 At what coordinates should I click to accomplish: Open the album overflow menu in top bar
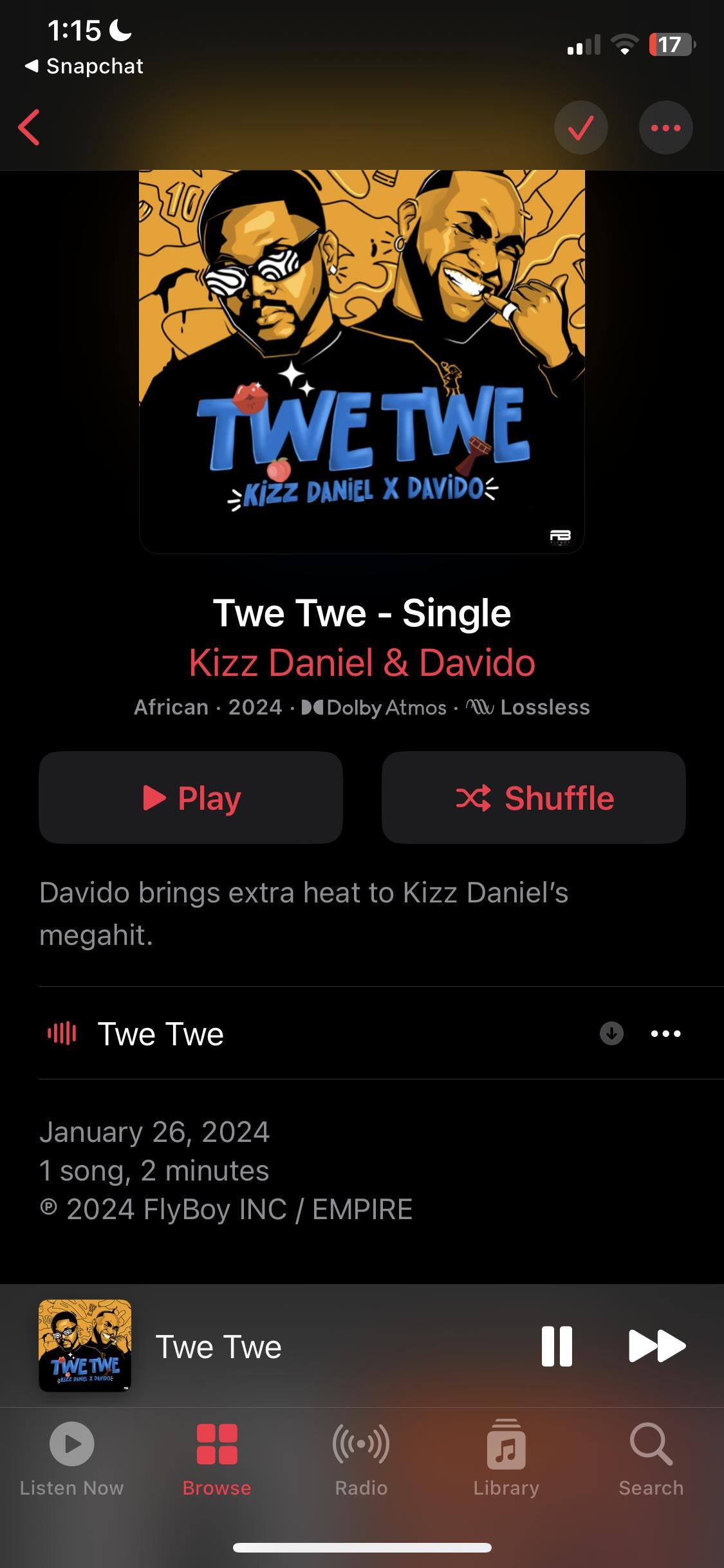click(x=665, y=127)
